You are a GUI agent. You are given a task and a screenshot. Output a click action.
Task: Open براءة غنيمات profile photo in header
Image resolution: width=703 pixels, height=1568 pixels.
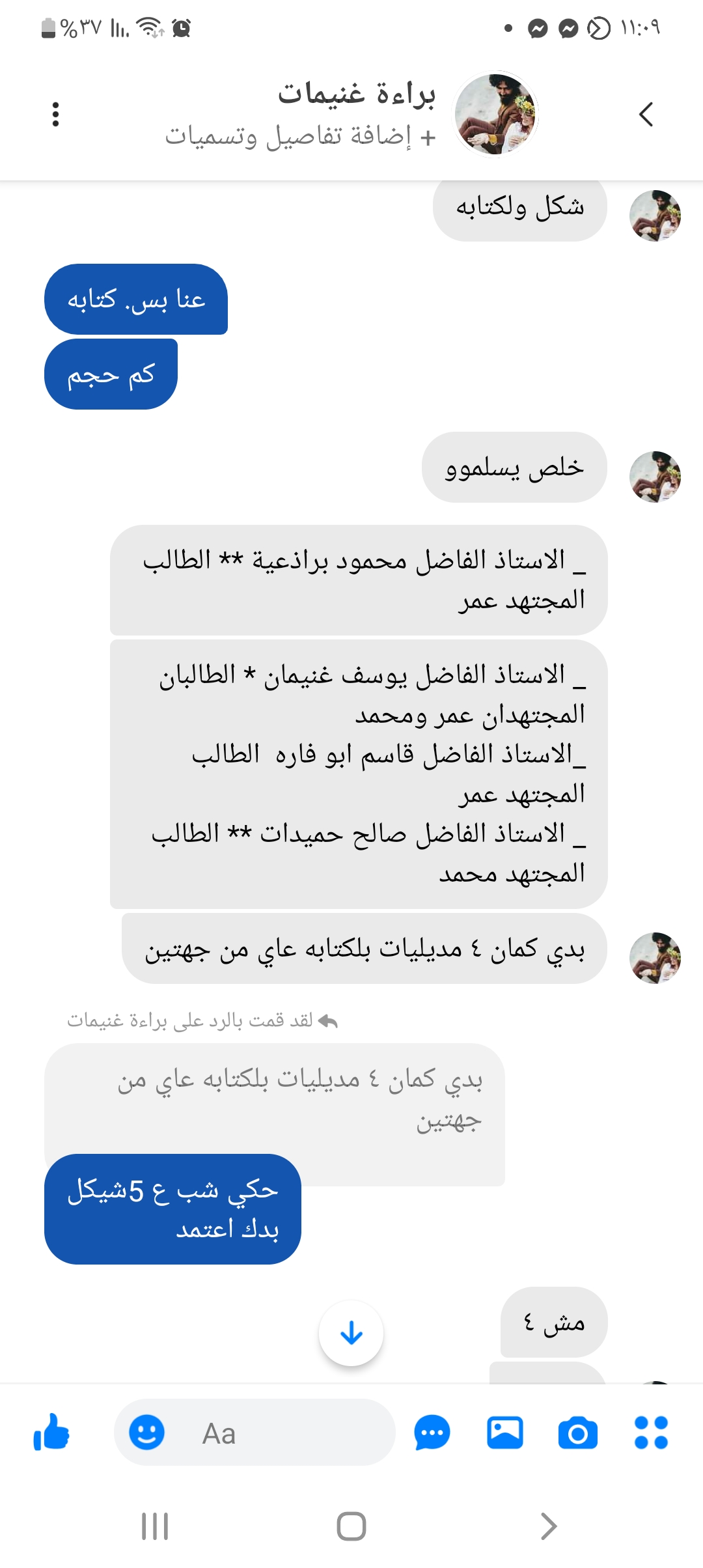click(496, 114)
